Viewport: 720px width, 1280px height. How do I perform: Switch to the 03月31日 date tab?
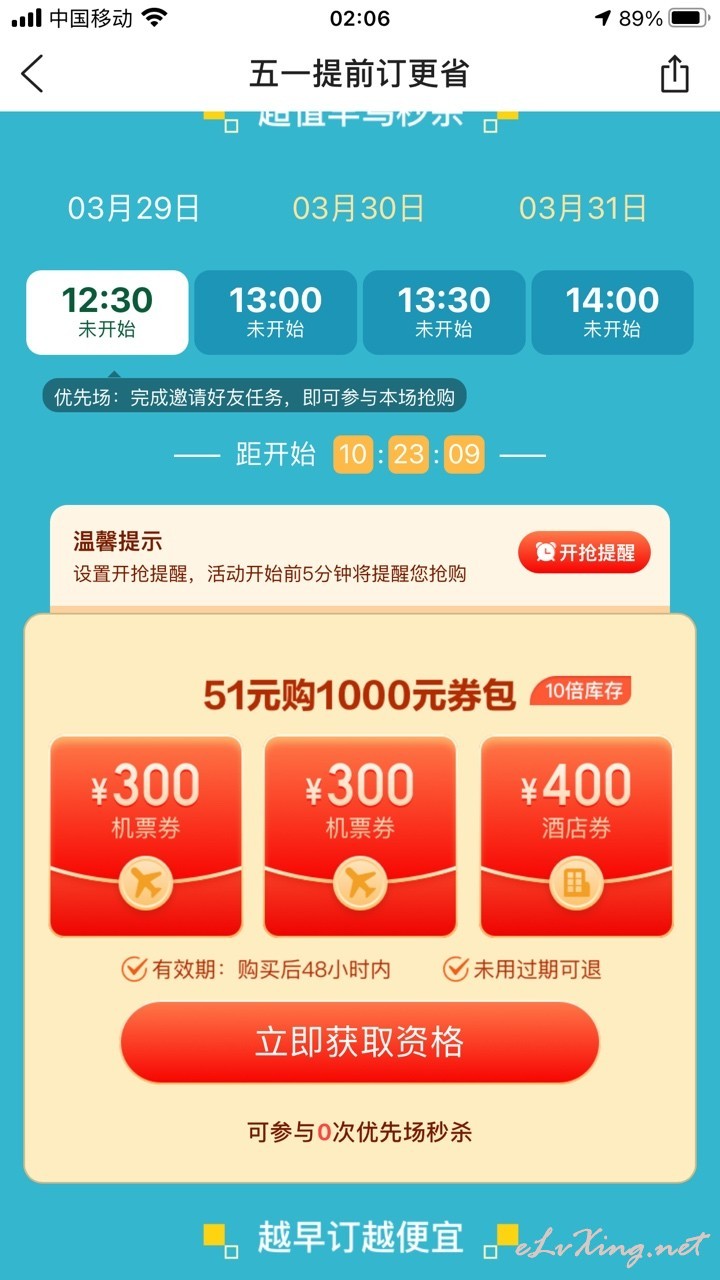coord(583,208)
